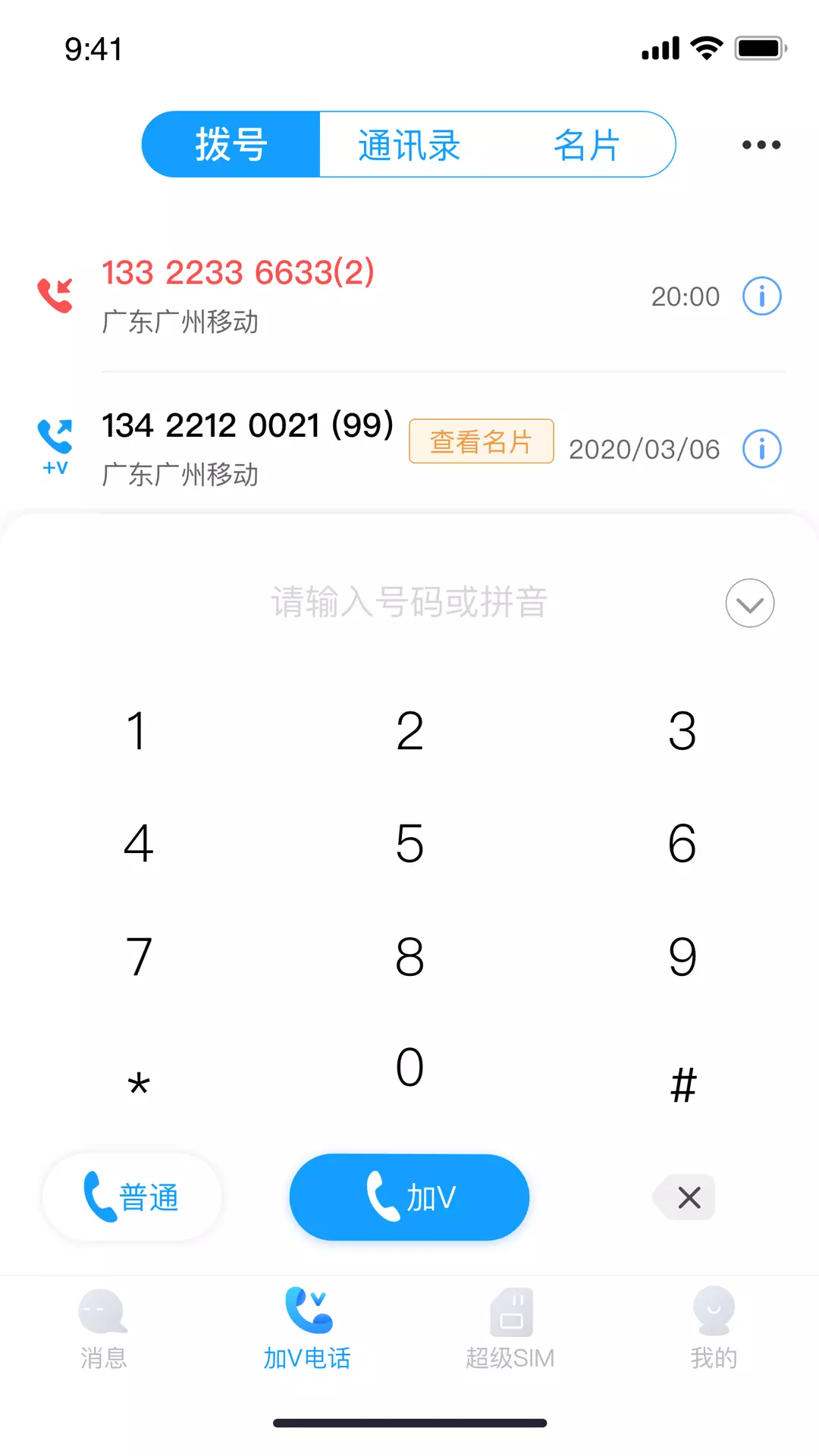Go to 消息 tab
The width and height of the screenshot is (819, 1456).
point(103,1329)
